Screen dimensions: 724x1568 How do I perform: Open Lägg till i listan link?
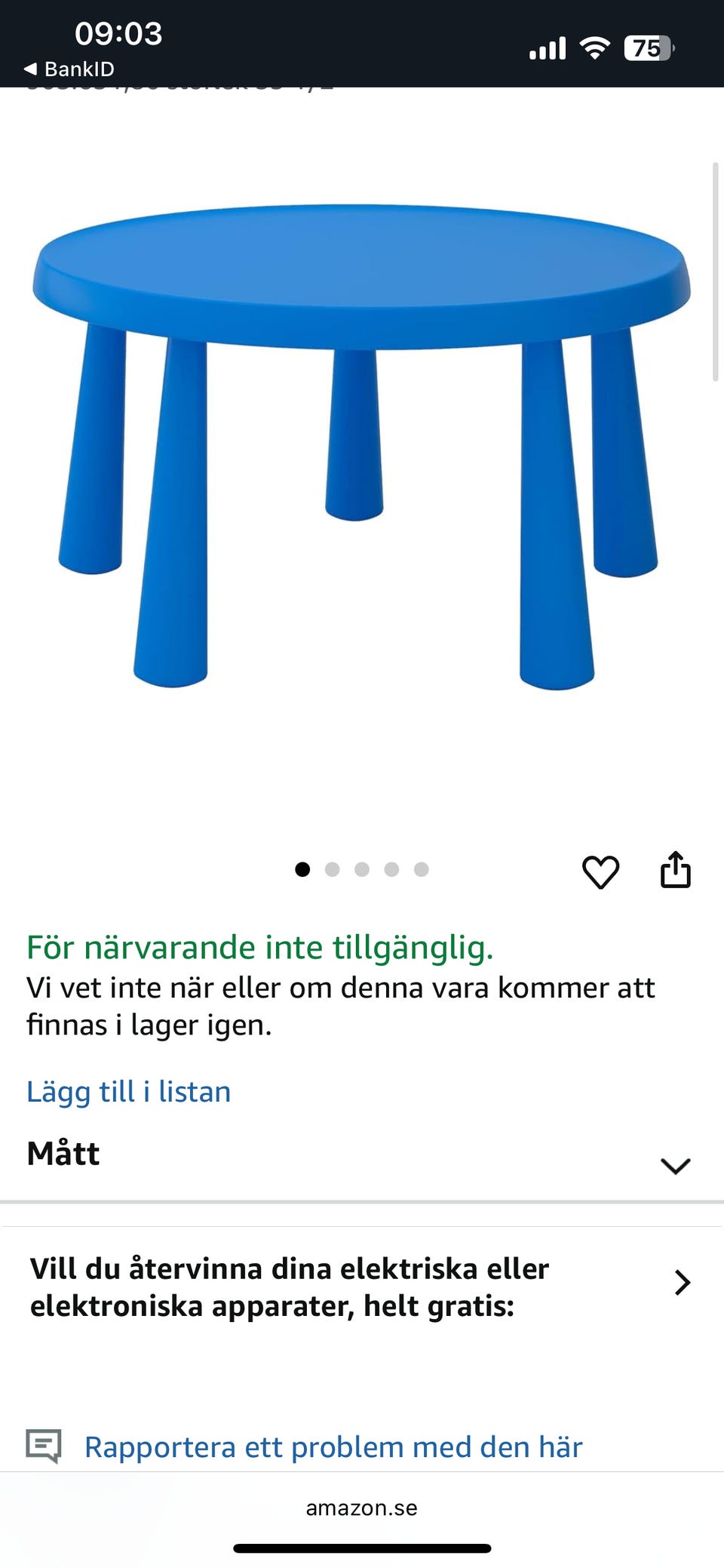point(129,1091)
